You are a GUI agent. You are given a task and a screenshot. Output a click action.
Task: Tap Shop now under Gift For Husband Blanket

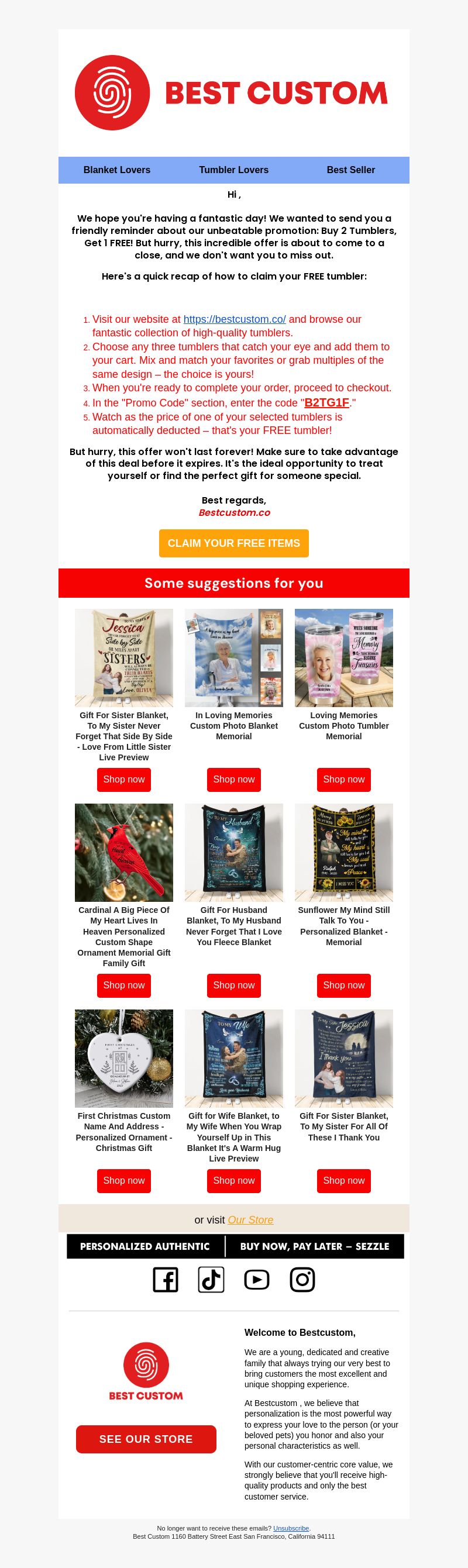coord(233,985)
